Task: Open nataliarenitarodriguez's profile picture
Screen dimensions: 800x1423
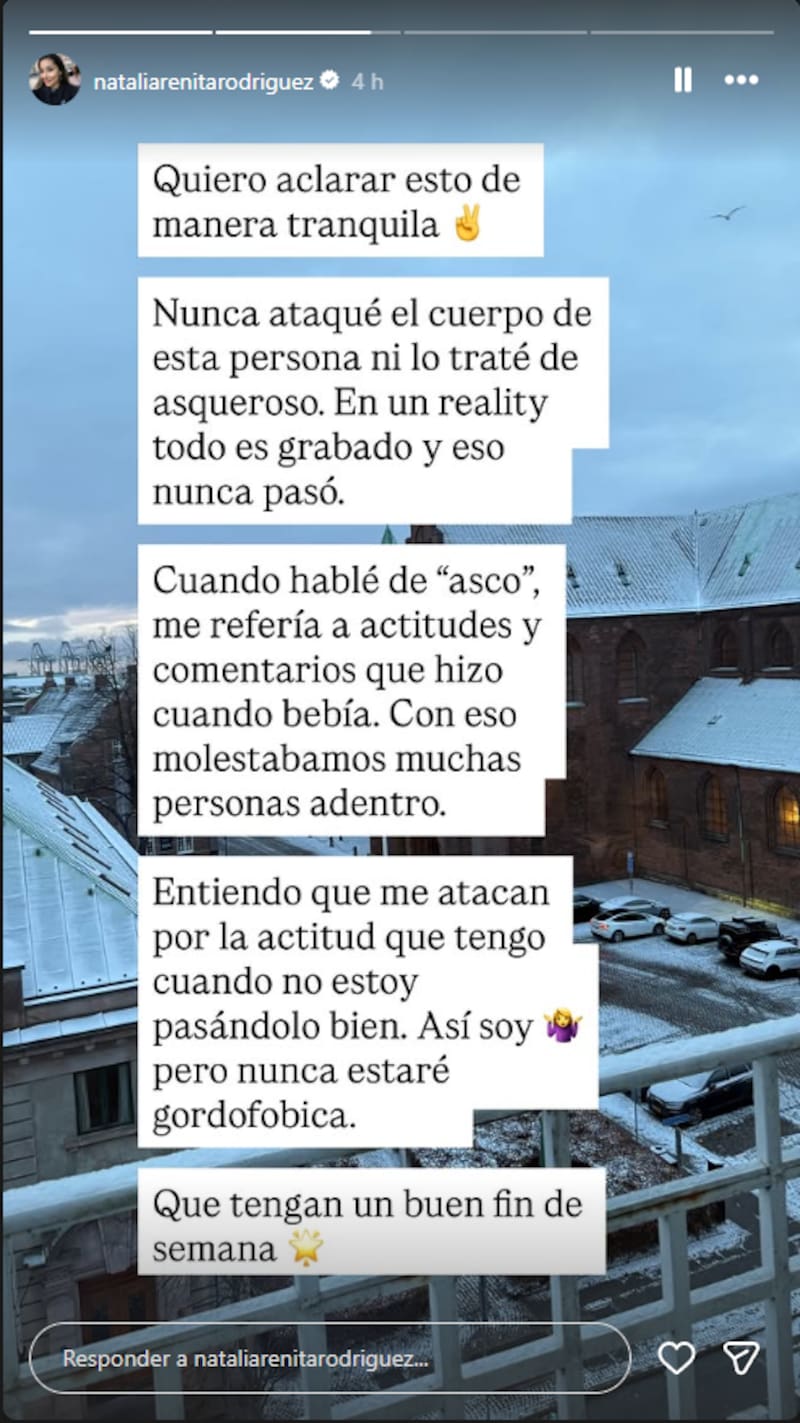Action: pyautogui.click(x=55, y=80)
